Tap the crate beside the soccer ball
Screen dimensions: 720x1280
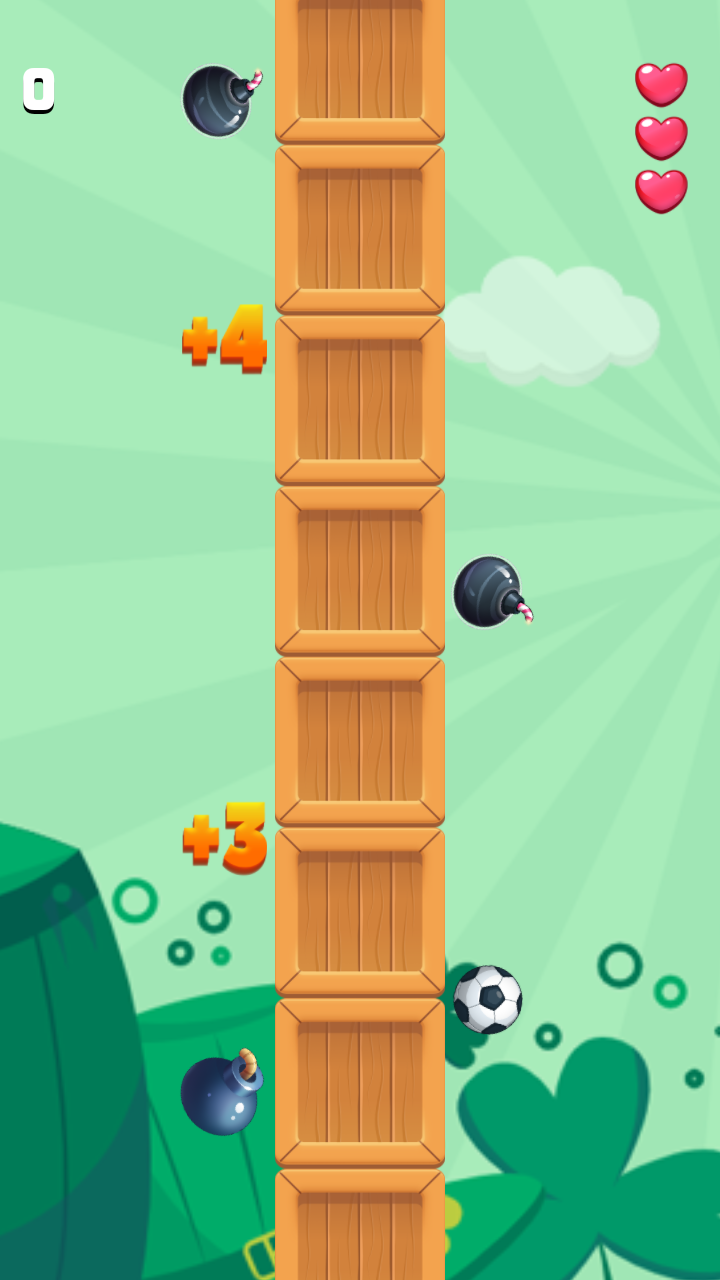tap(360, 1080)
